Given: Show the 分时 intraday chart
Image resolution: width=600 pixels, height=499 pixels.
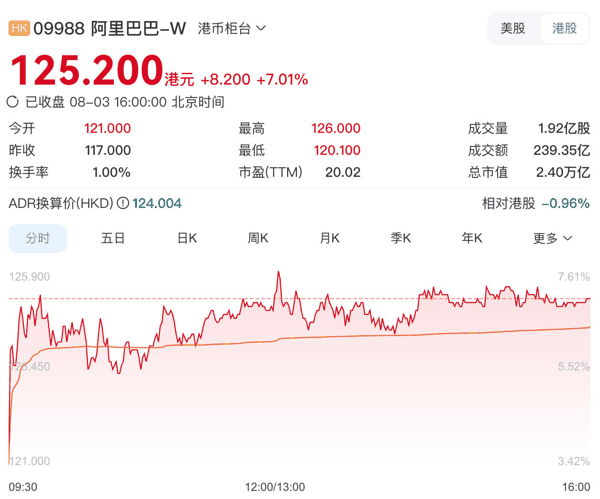Looking at the screenshot, I should tap(38, 238).
